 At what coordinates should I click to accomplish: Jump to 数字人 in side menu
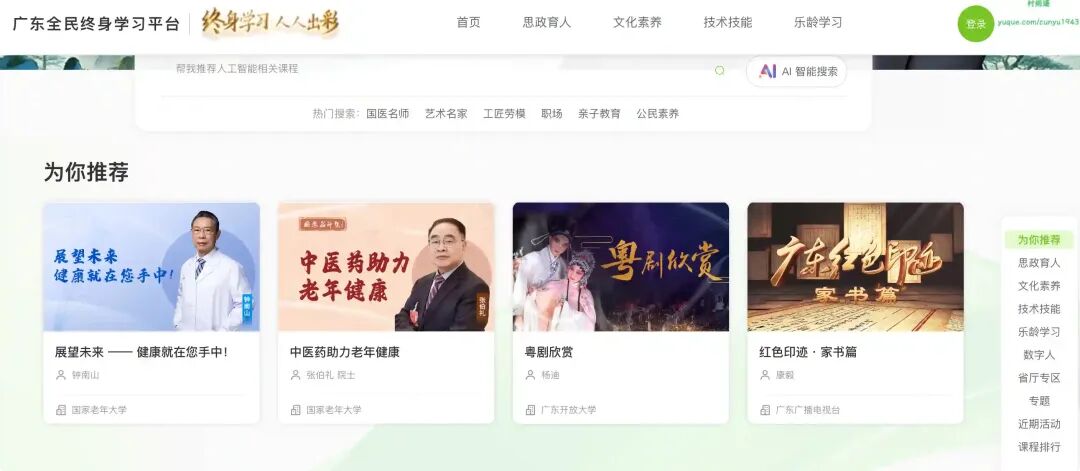point(1038,355)
